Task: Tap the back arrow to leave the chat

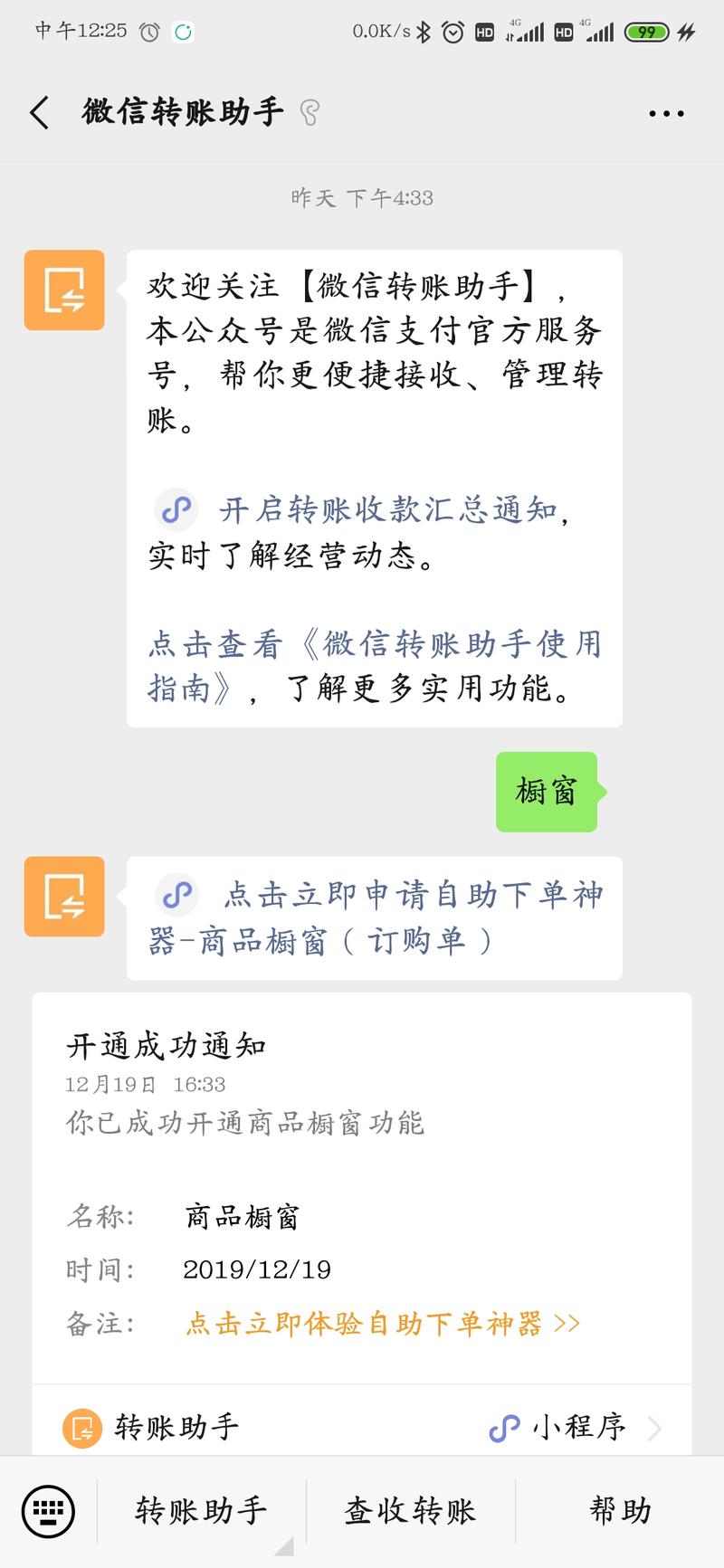Action: point(38,112)
